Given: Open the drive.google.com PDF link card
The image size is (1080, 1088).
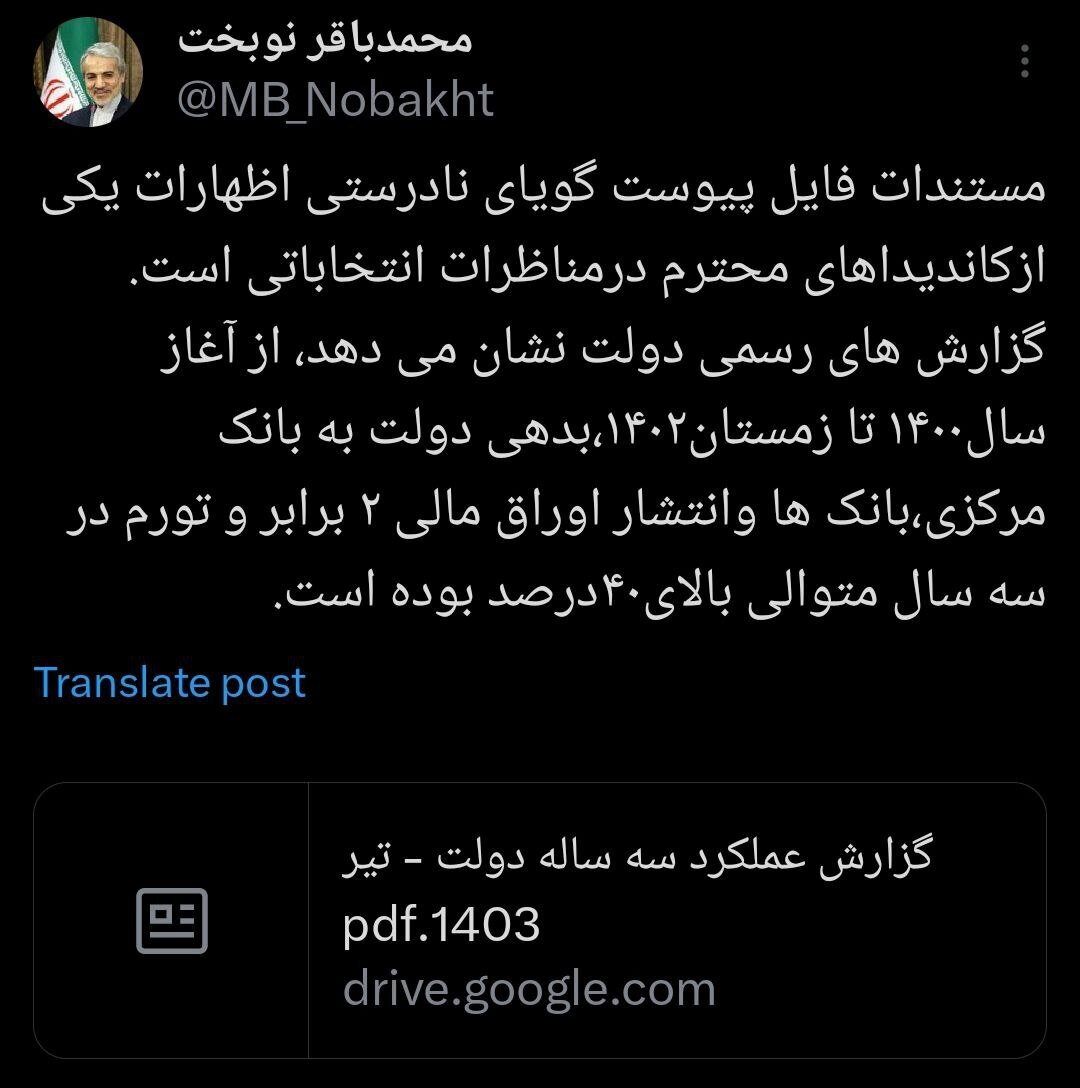Looking at the screenshot, I should pyautogui.click(x=540, y=920).
